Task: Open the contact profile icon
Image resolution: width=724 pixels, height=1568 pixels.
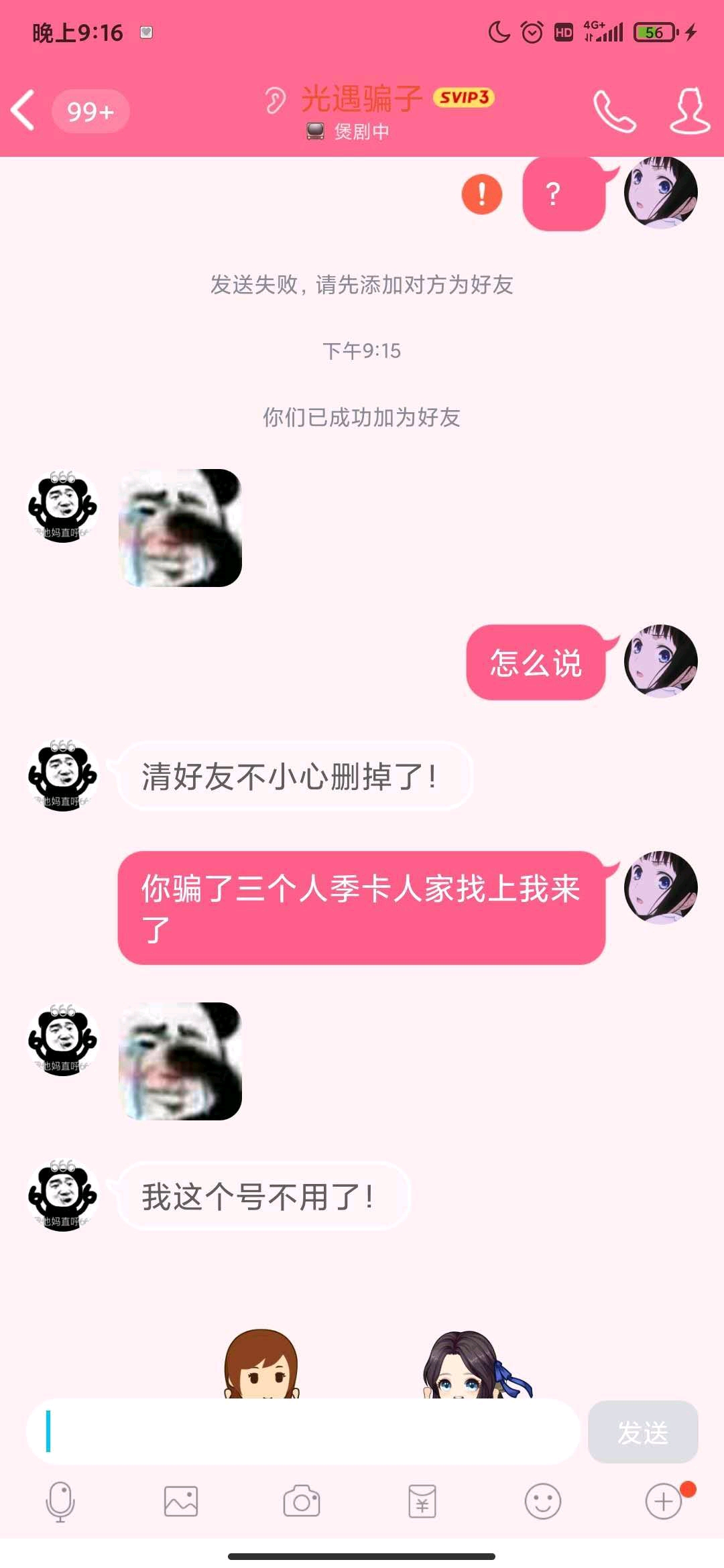Action: 690,111
